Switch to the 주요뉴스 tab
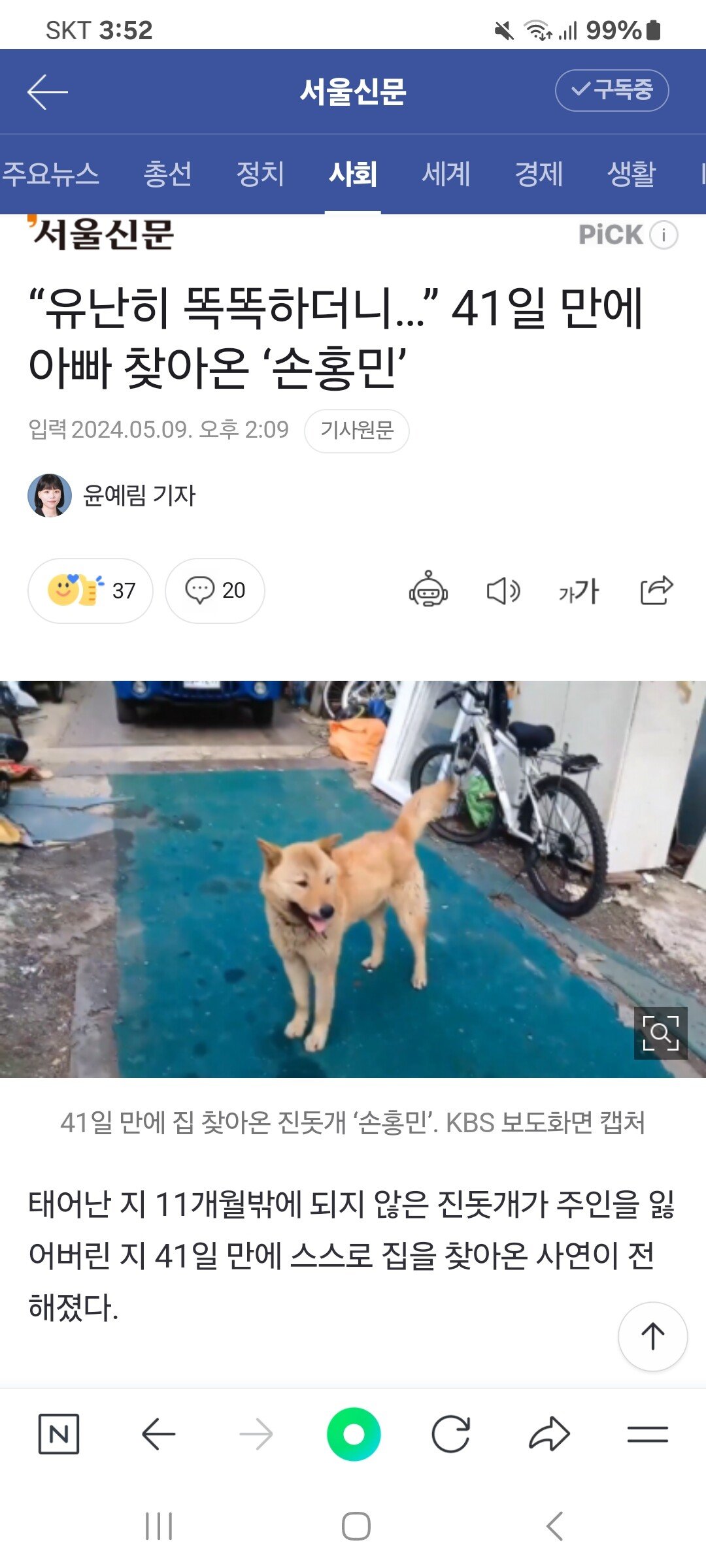 click(x=50, y=174)
